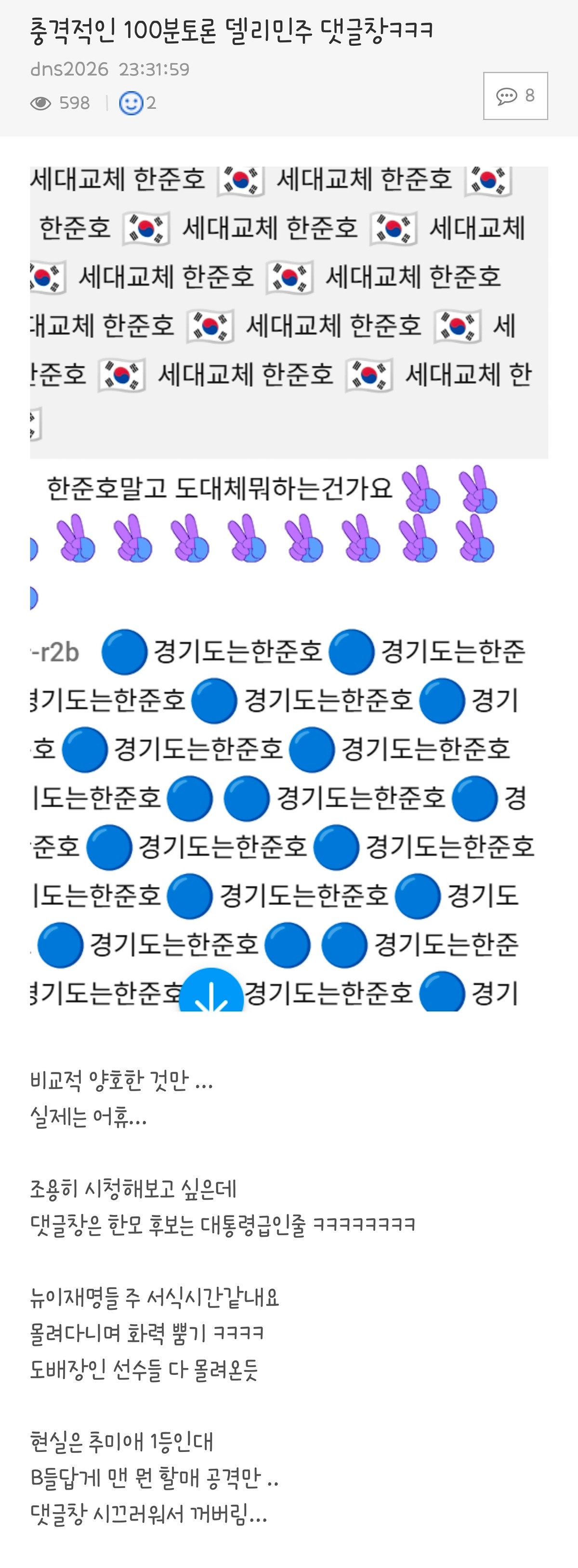Click the eye icon next to view count 598
Image resolution: width=578 pixels, height=1568 pixels.
coord(41,103)
